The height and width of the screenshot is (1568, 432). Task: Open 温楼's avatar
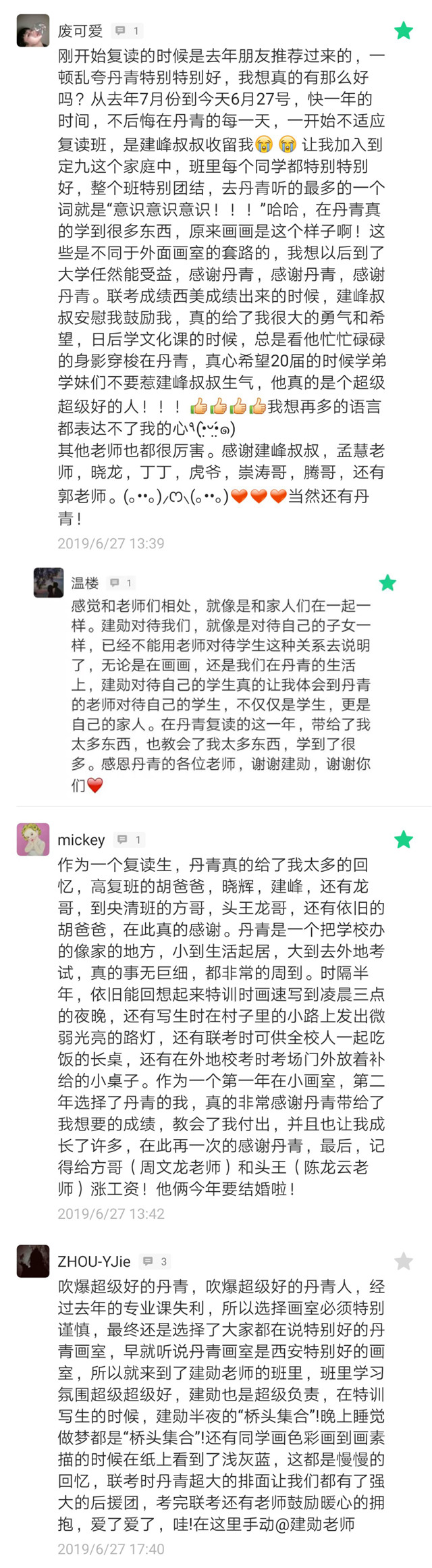pos(49,583)
